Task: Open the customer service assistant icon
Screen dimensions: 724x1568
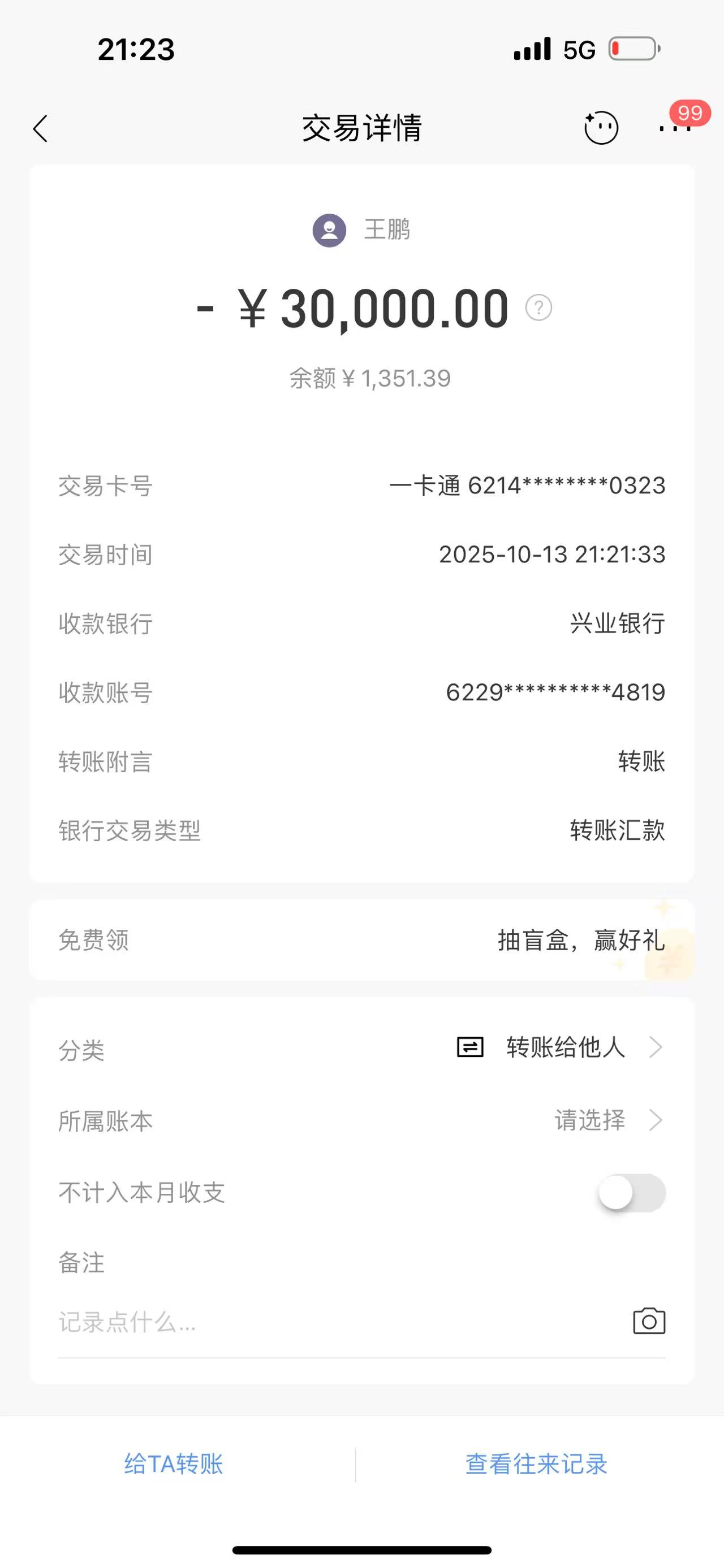Action: (x=601, y=128)
